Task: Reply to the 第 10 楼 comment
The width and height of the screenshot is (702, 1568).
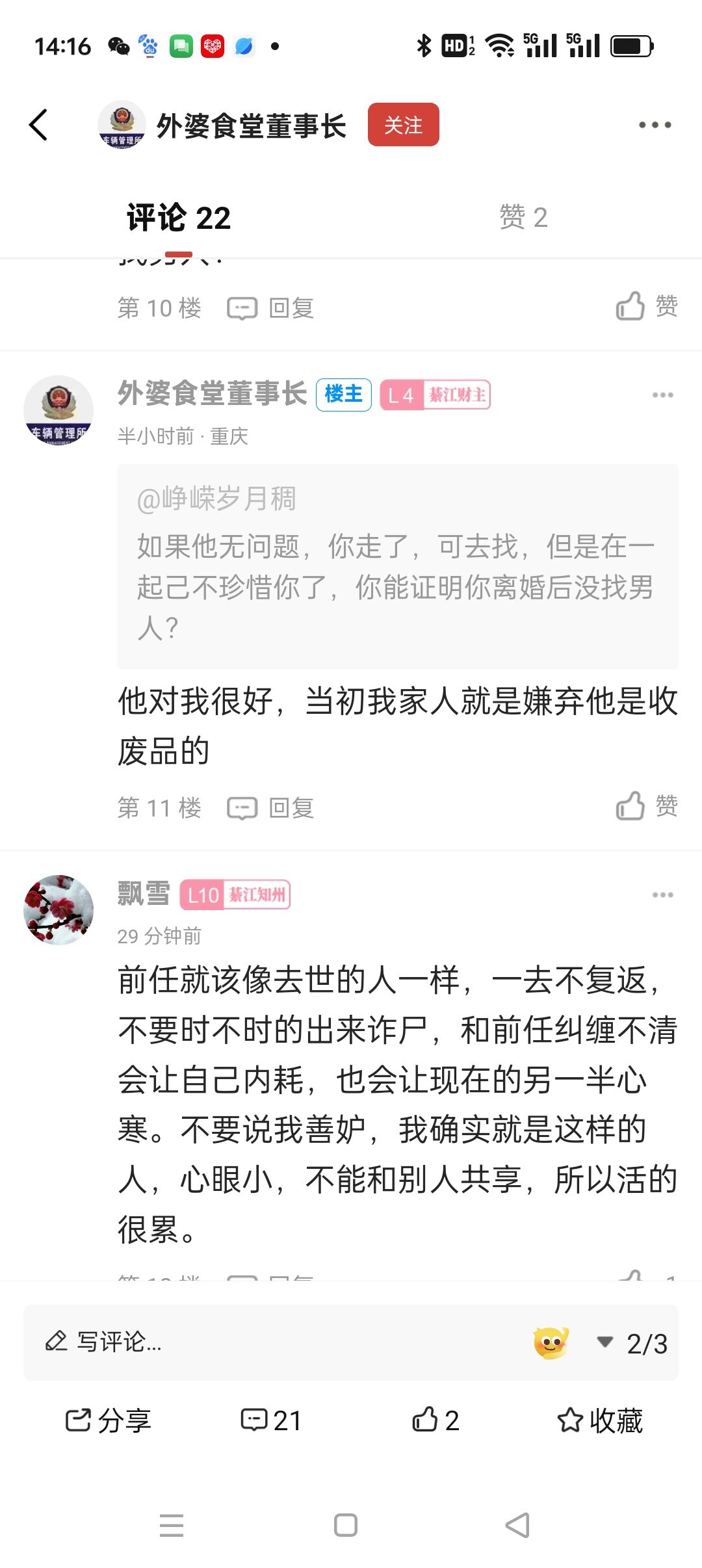Action: click(271, 308)
